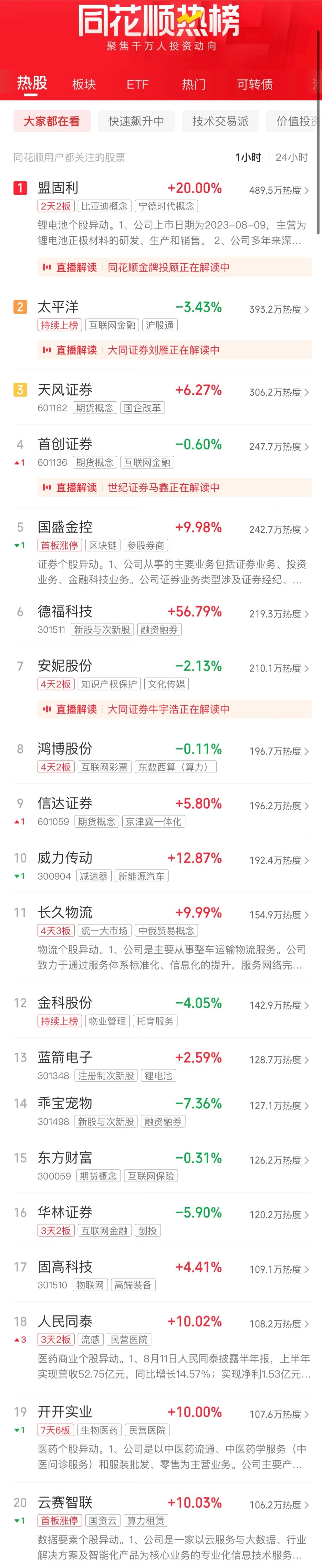Open the 热门 tab
This screenshot has height=1568, width=322.
pyautogui.click(x=193, y=84)
